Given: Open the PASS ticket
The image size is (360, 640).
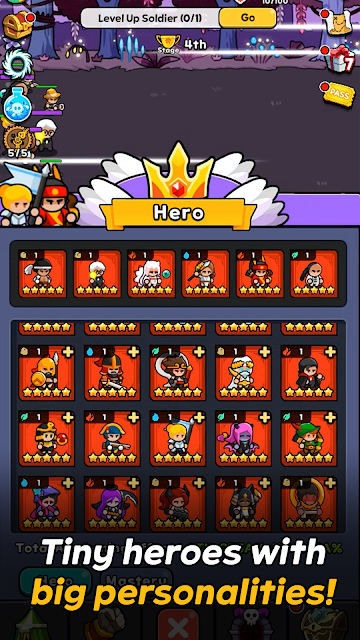Looking at the screenshot, I should click(337, 94).
